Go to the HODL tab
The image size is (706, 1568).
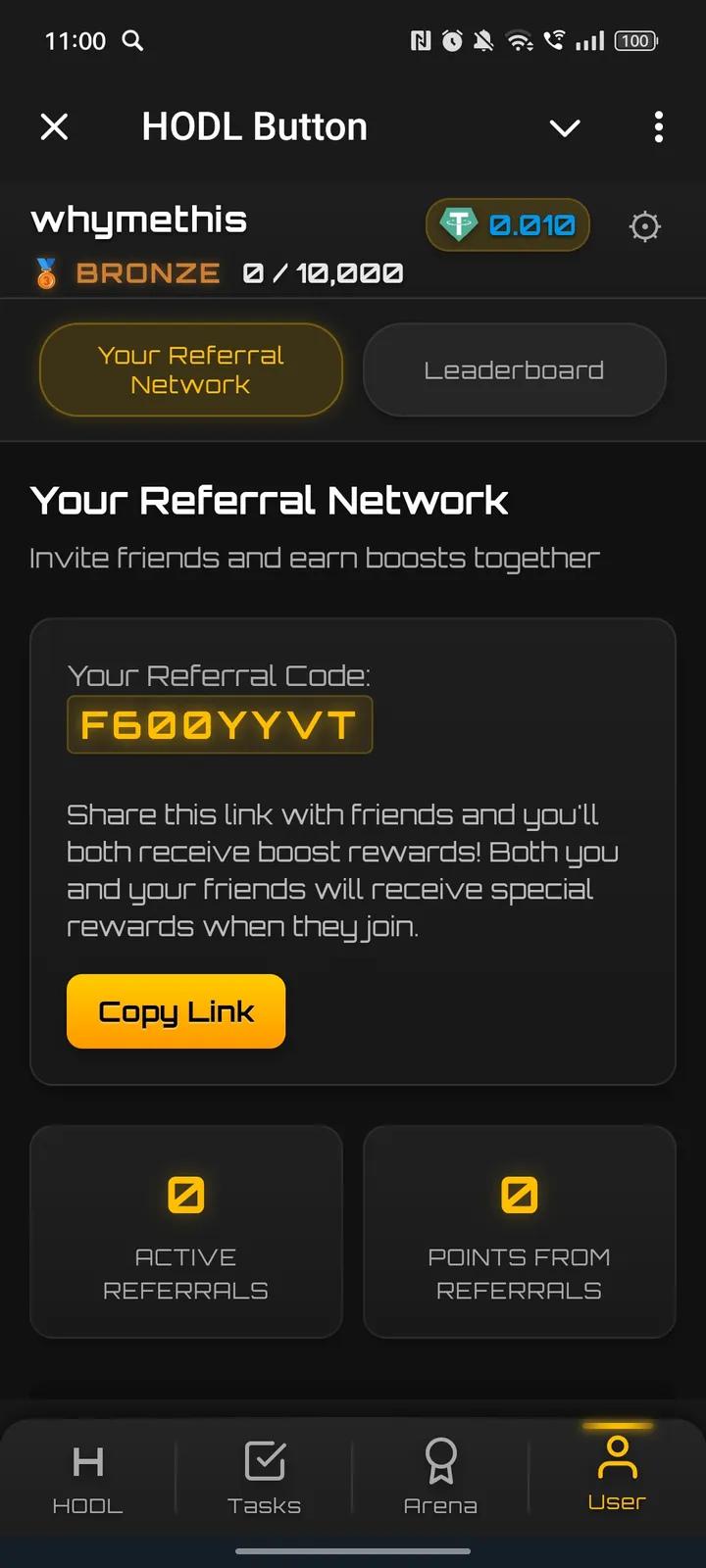point(88,1478)
